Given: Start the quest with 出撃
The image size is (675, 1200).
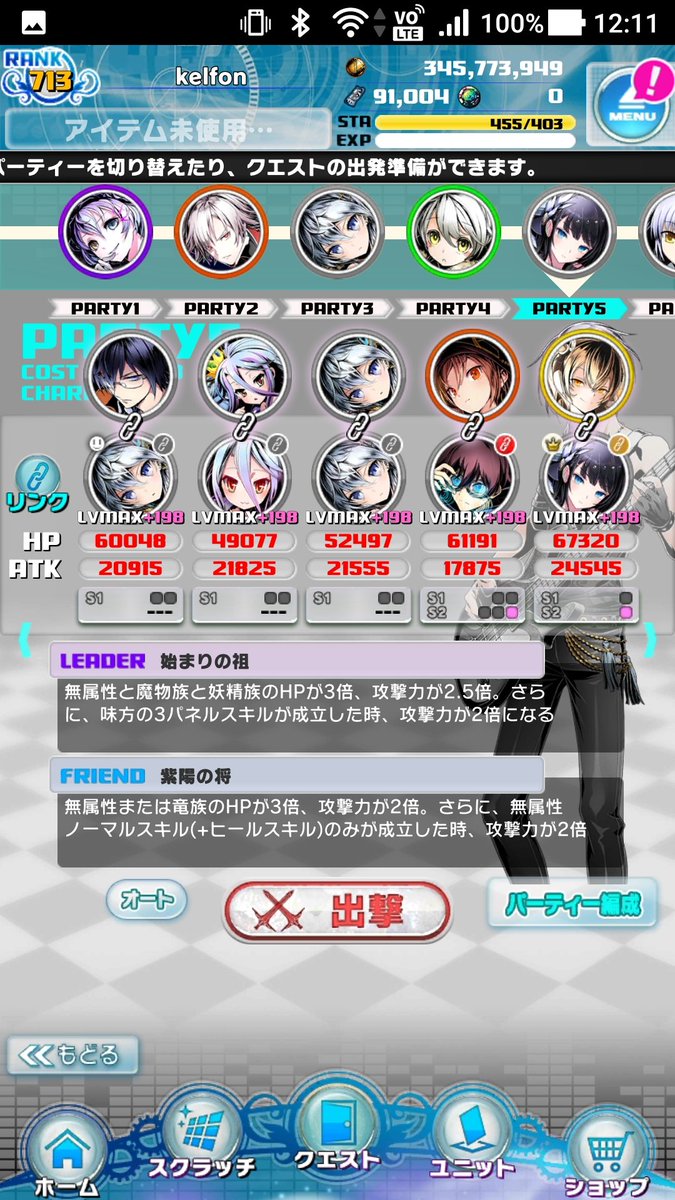Looking at the screenshot, I should point(336,910).
